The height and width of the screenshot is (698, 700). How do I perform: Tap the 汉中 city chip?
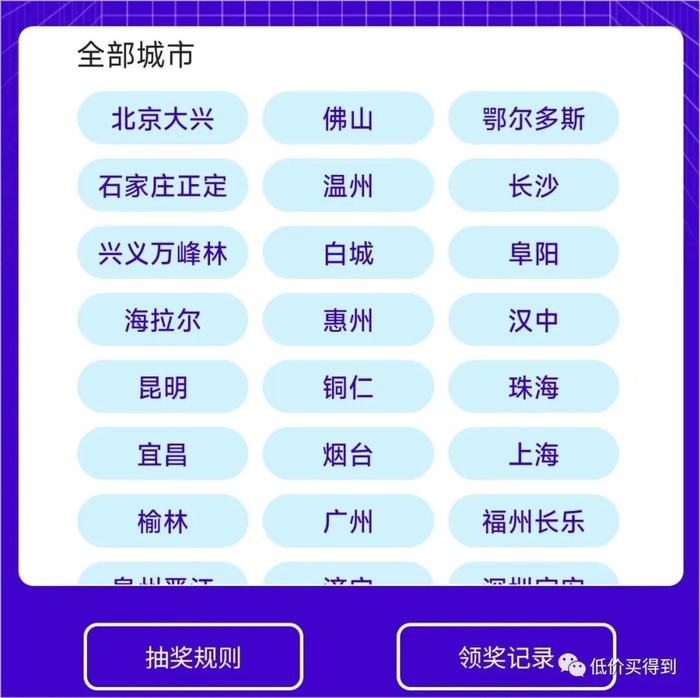[x=533, y=320]
